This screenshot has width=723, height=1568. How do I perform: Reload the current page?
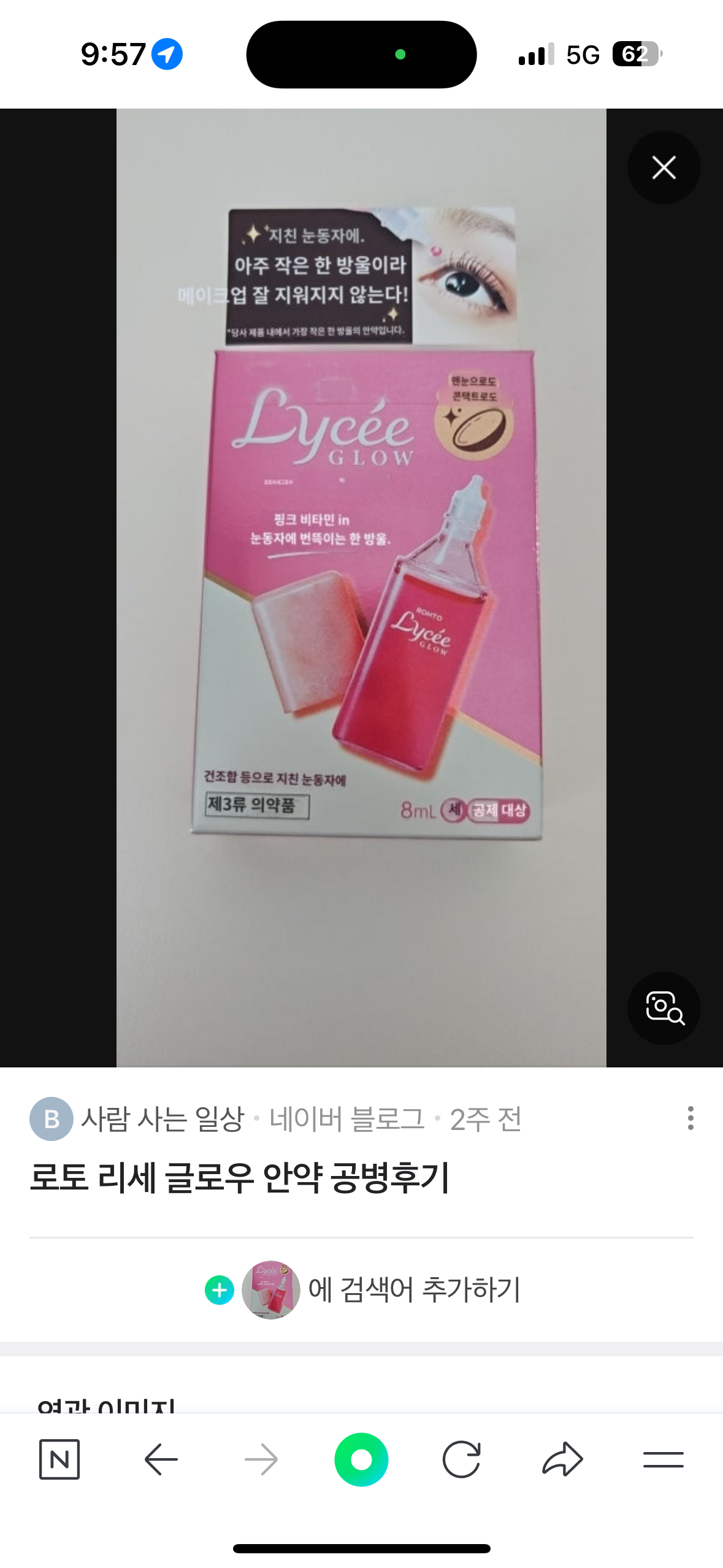coord(461,1459)
